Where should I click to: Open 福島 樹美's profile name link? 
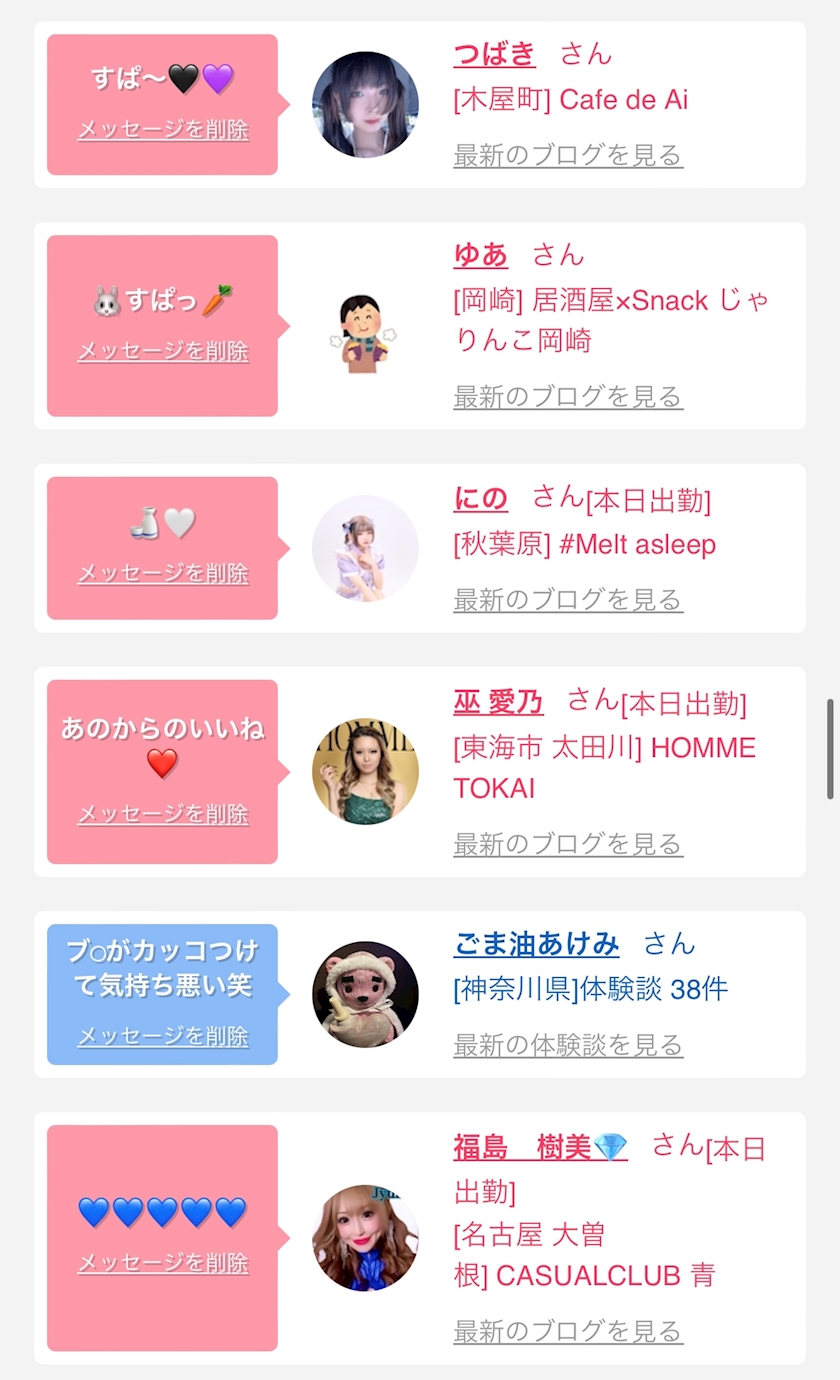coord(540,1147)
